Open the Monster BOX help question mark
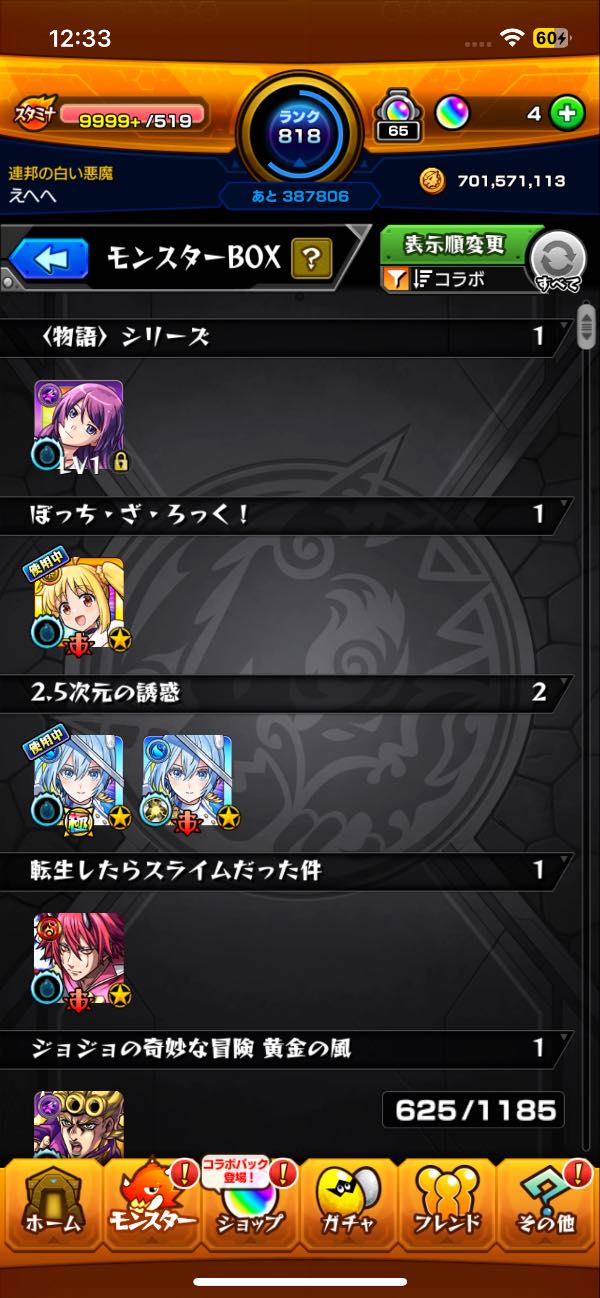 pos(311,259)
